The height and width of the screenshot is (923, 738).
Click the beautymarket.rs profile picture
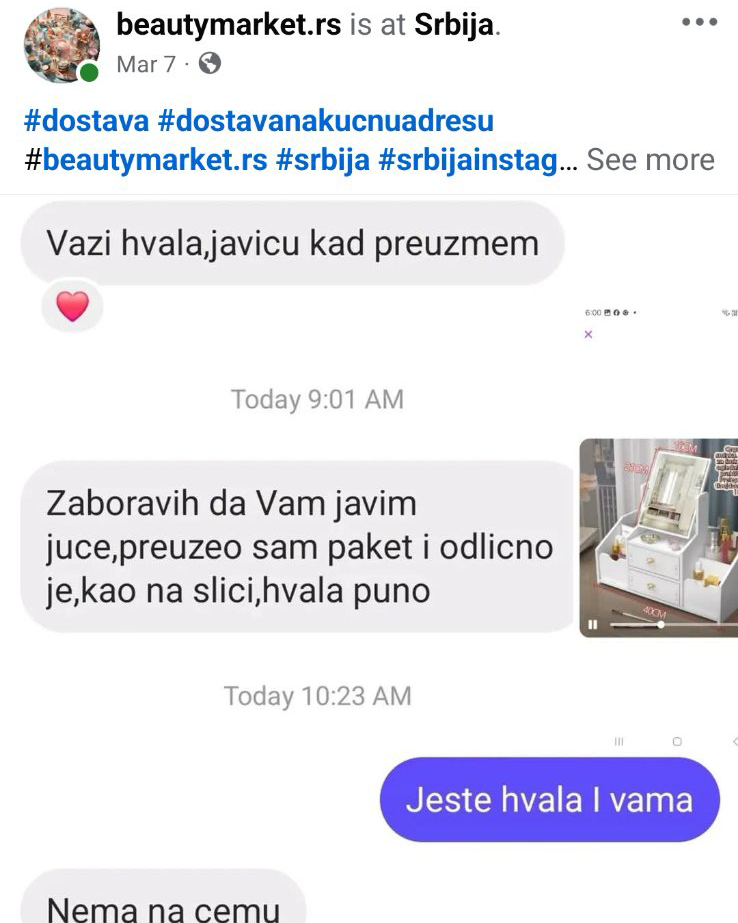(x=59, y=42)
